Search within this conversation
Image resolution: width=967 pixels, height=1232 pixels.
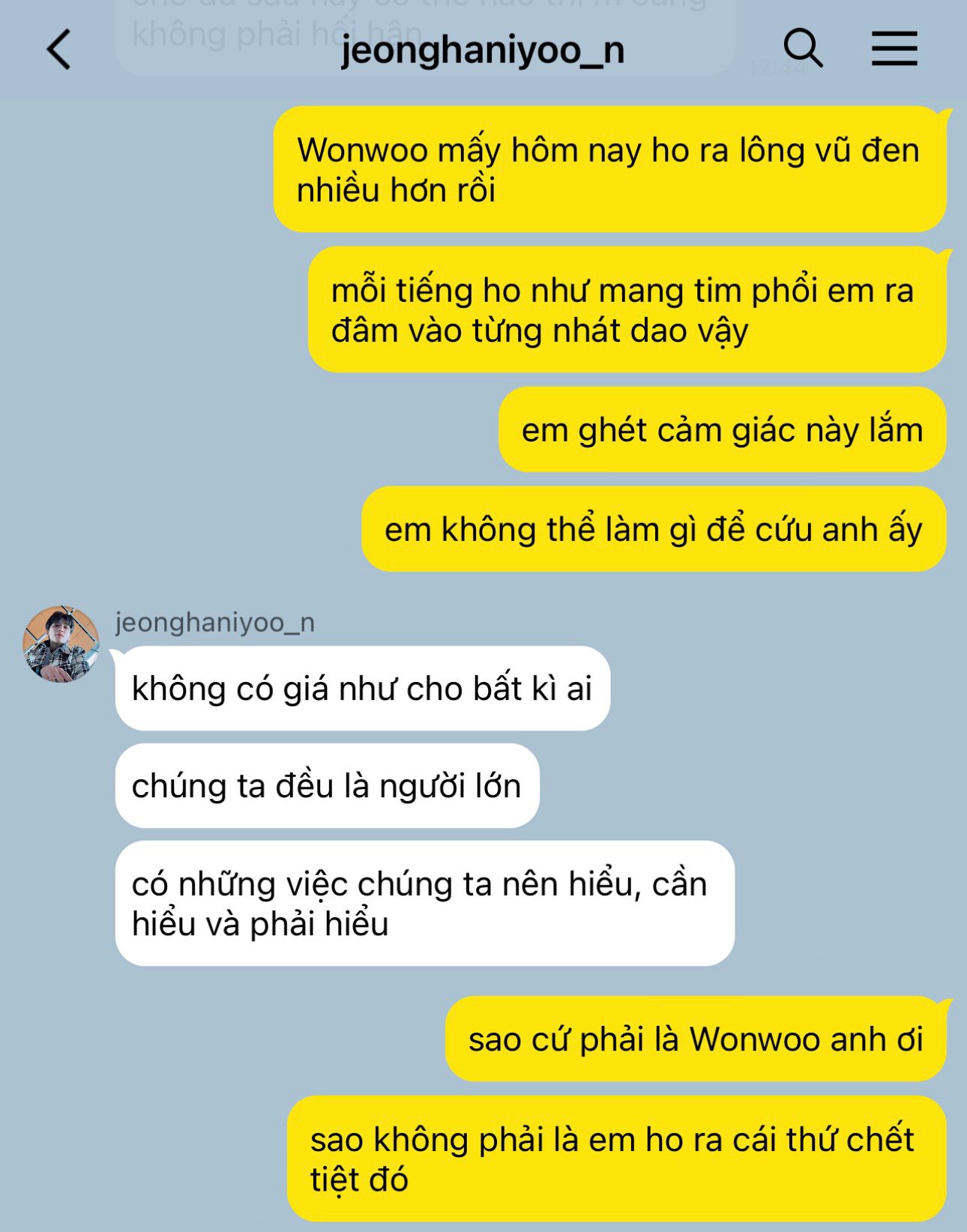pyautogui.click(x=803, y=49)
